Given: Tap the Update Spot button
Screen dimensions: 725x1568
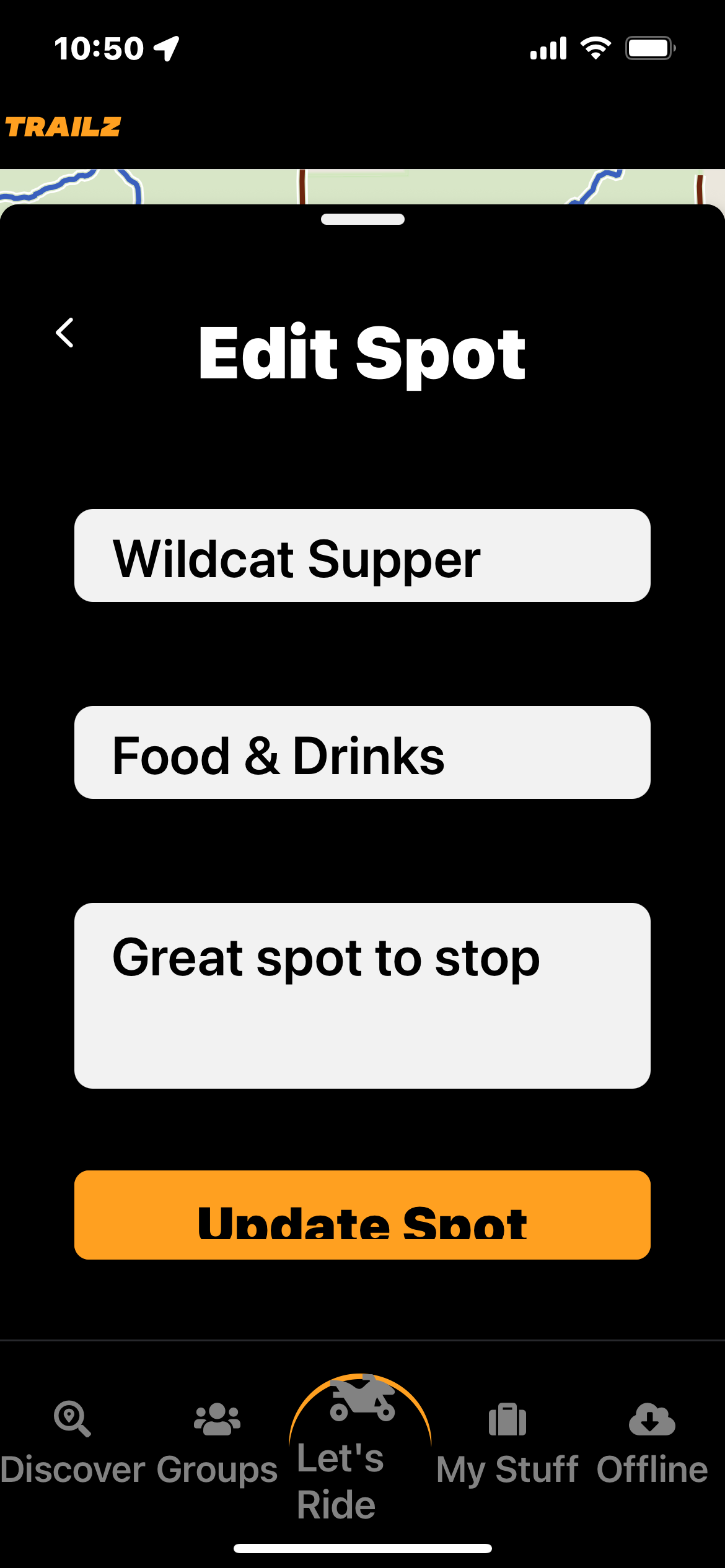Looking at the screenshot, I should pyautogui.click(x=362, y=1215).
